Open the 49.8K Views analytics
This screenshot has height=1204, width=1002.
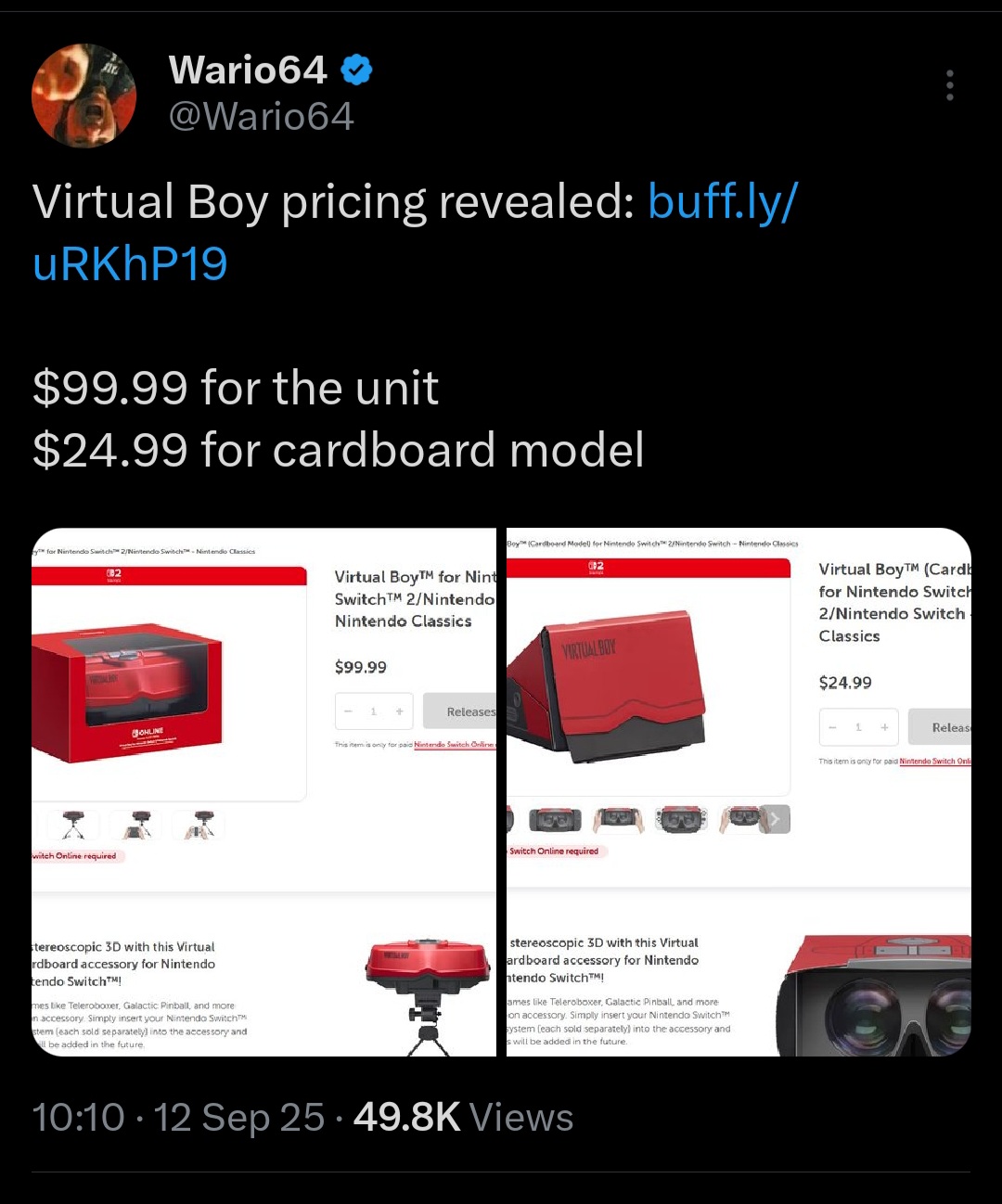click(463, 1117)
